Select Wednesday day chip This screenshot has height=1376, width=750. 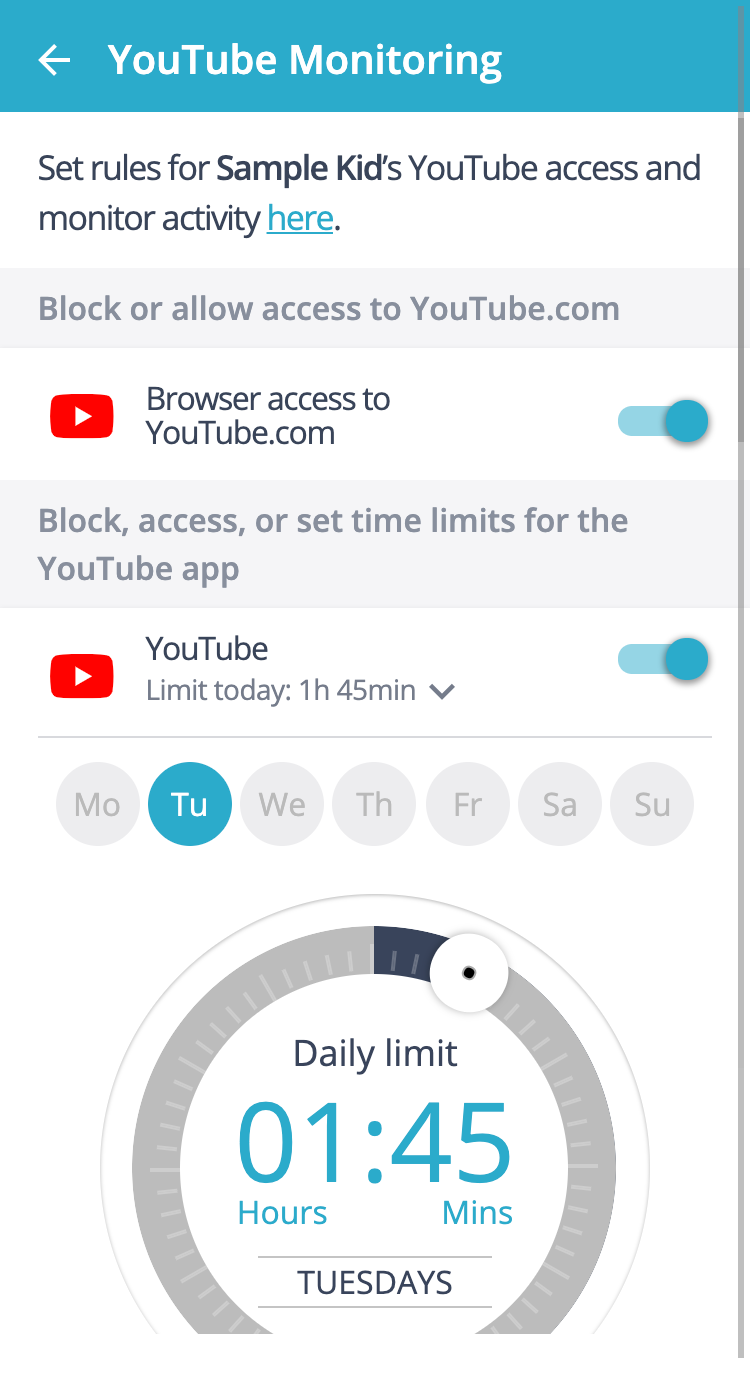[282, 805]
